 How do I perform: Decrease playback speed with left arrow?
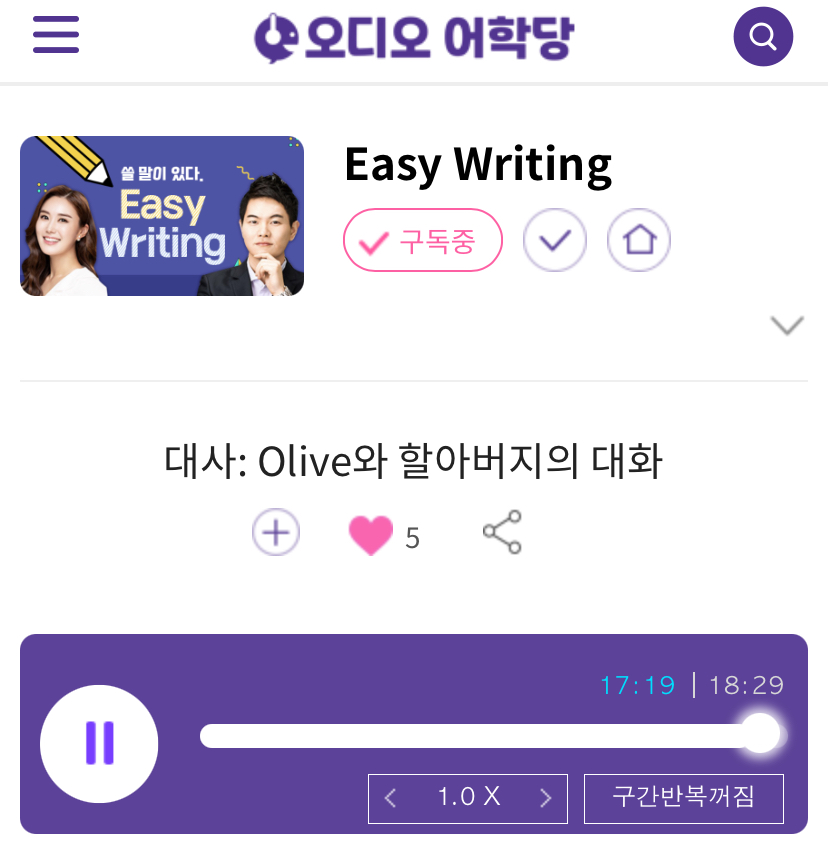tap(390, 798)
